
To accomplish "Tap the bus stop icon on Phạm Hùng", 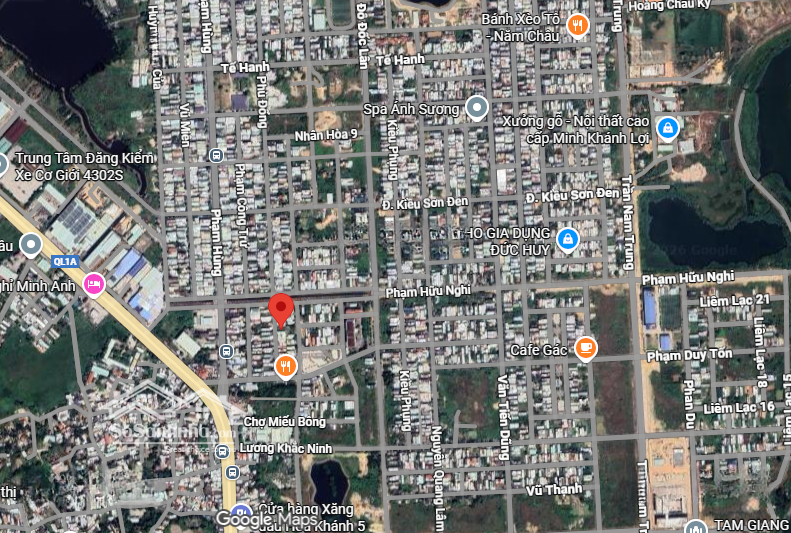I will 217,156.
